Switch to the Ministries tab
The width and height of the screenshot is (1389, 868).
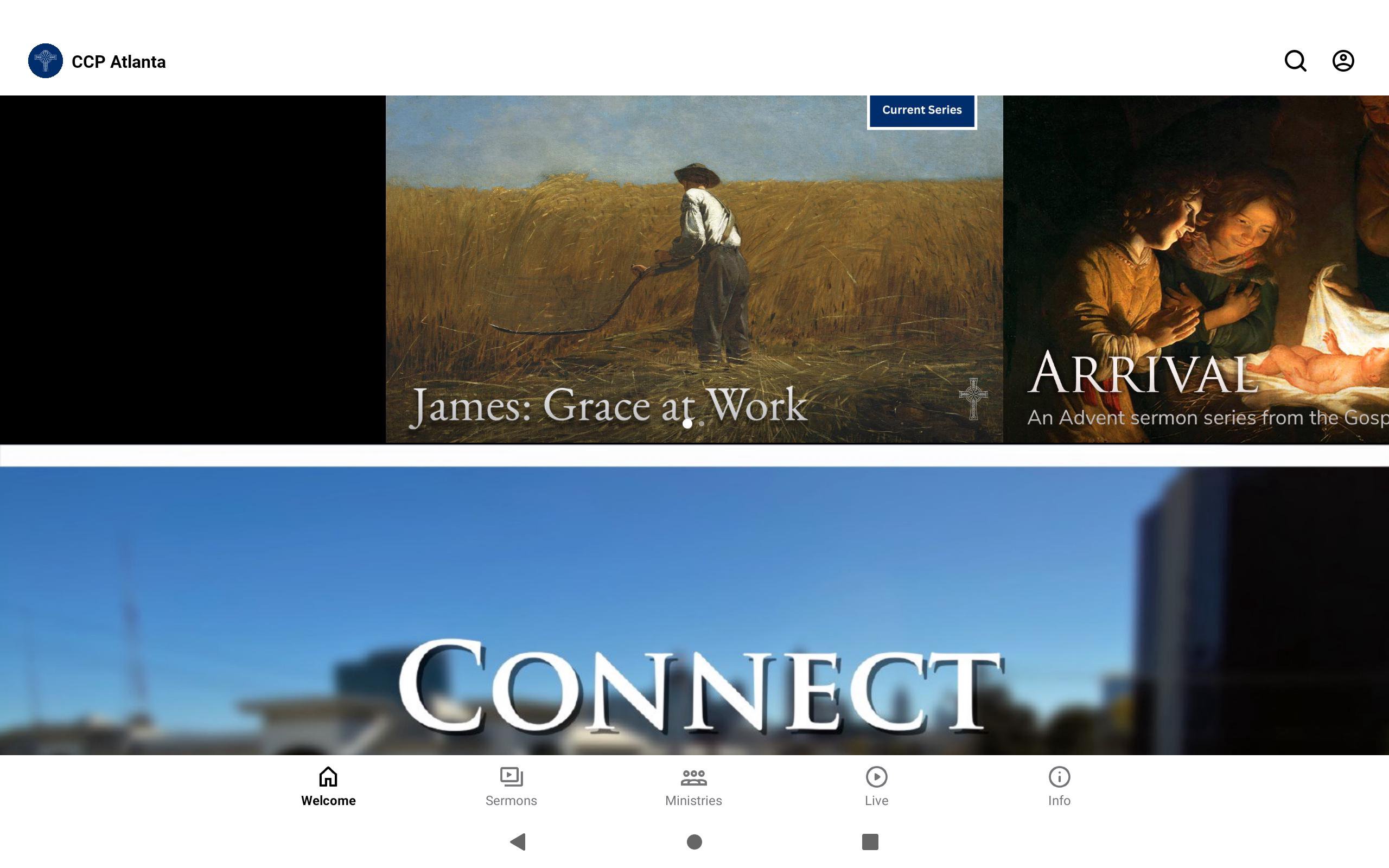693,787
